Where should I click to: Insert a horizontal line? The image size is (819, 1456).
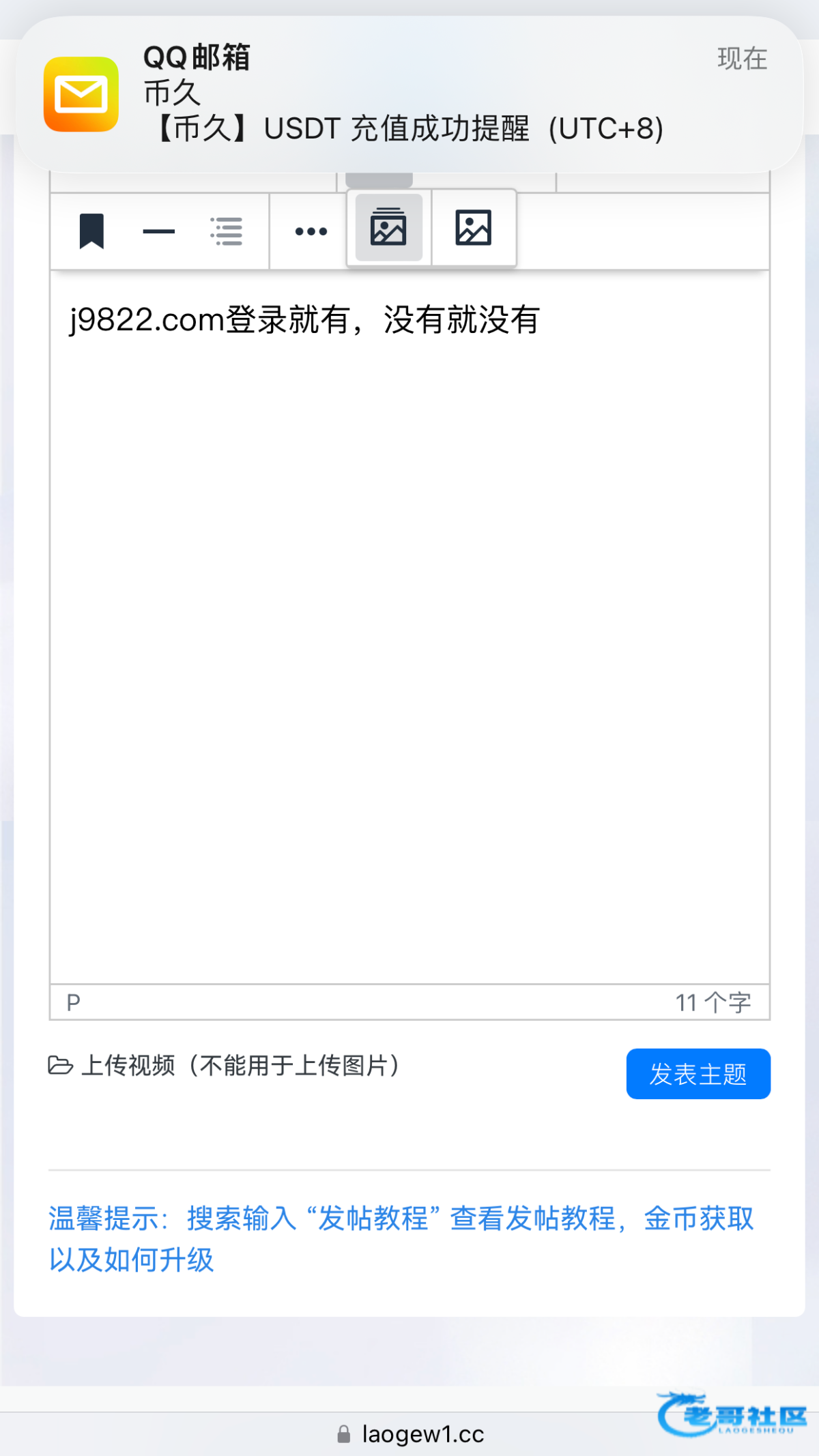tap(159, 231)
